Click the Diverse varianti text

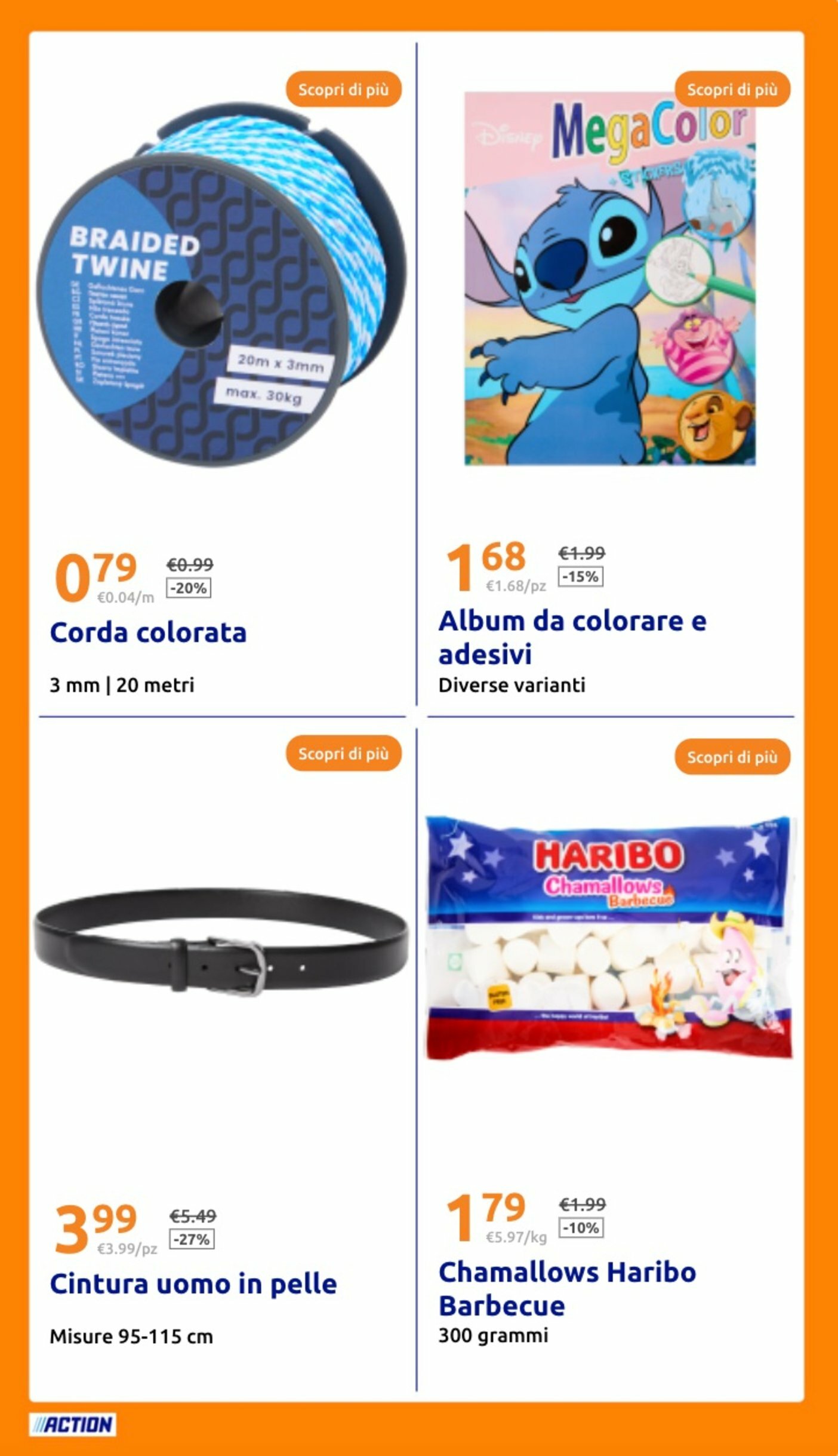(x=514, y=685)
